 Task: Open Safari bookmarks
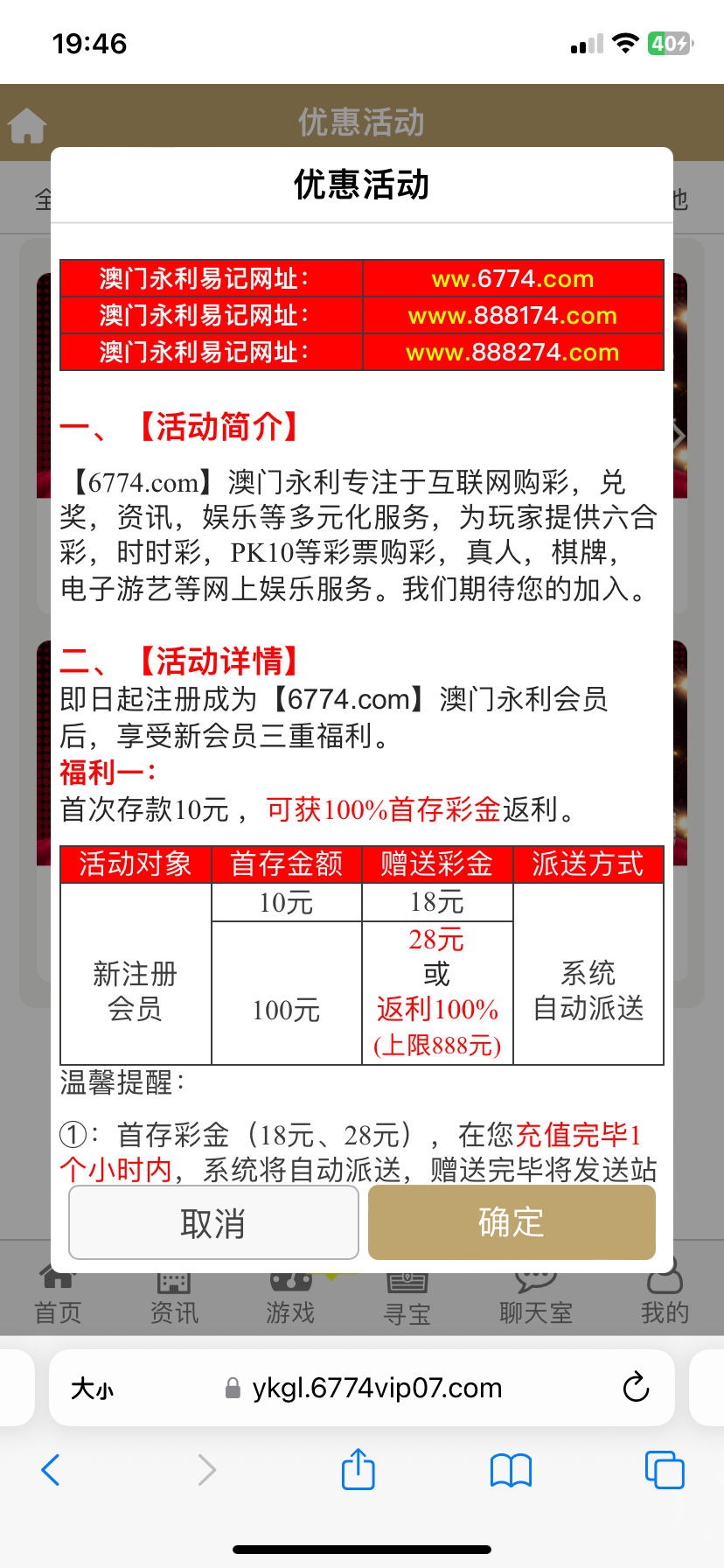pyautogui.click(x=512, y=1470)
